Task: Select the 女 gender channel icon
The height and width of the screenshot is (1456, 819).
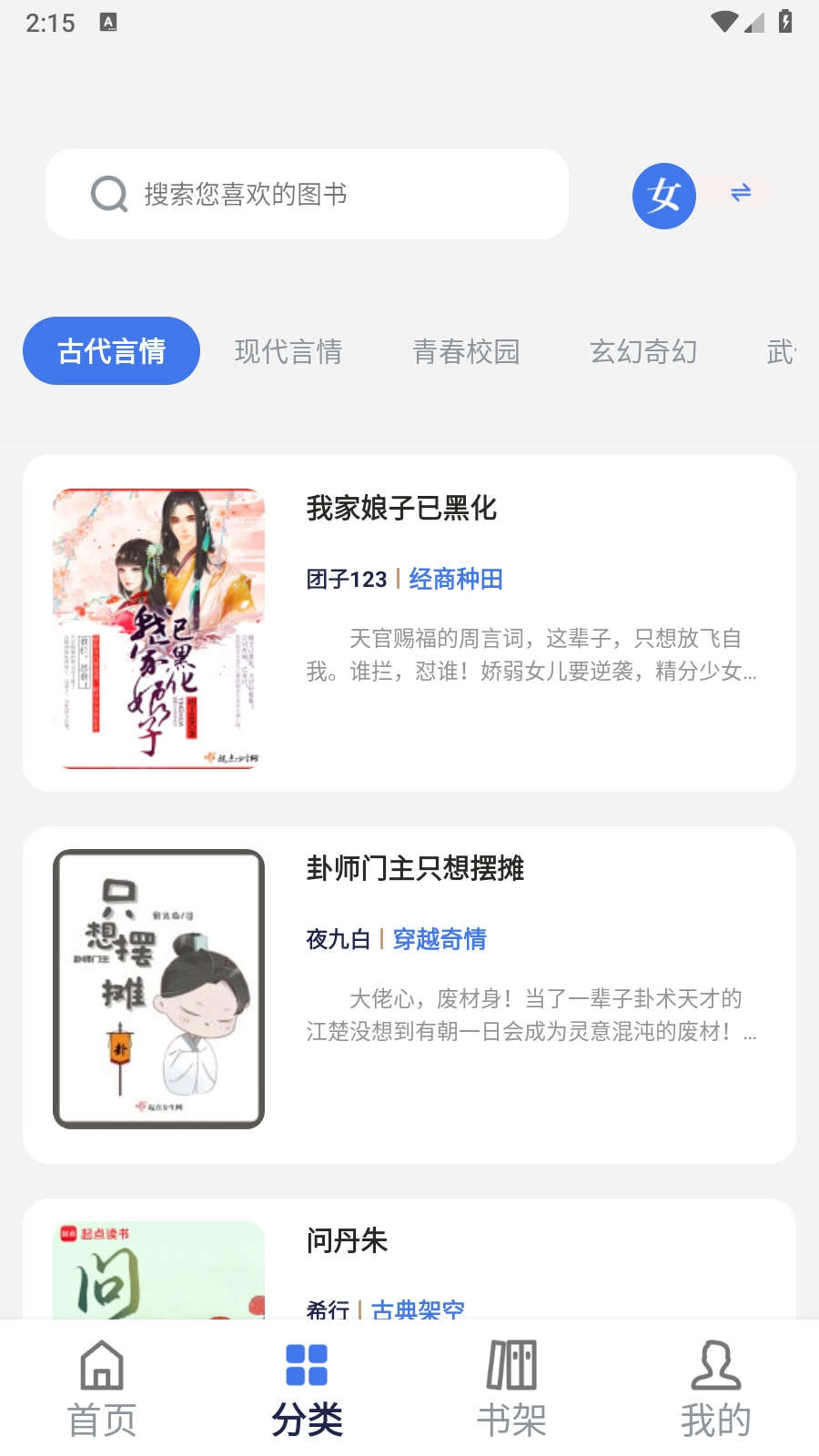Action: 663,195
